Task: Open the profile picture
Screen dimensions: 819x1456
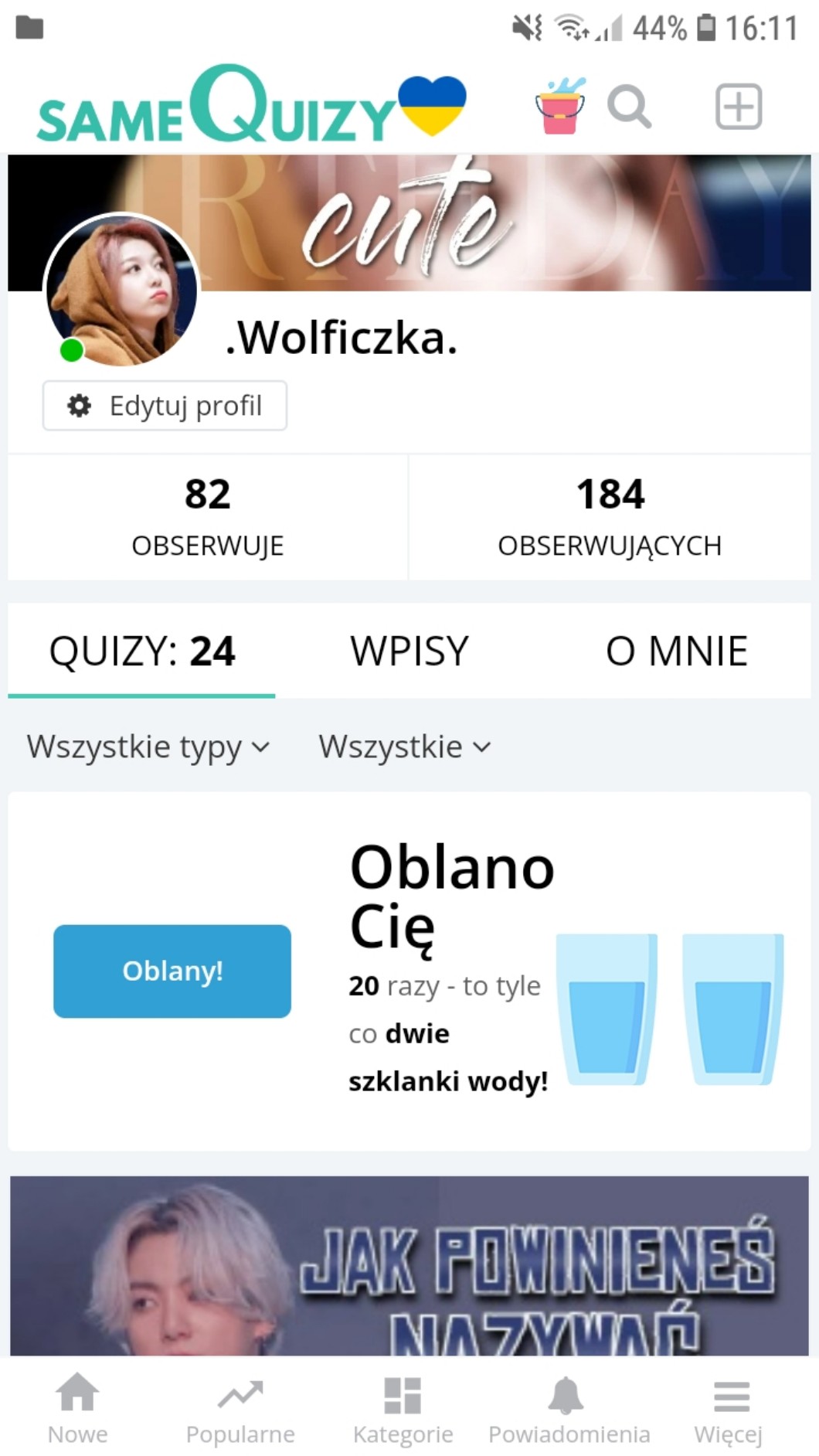Action: click(122, 291)
